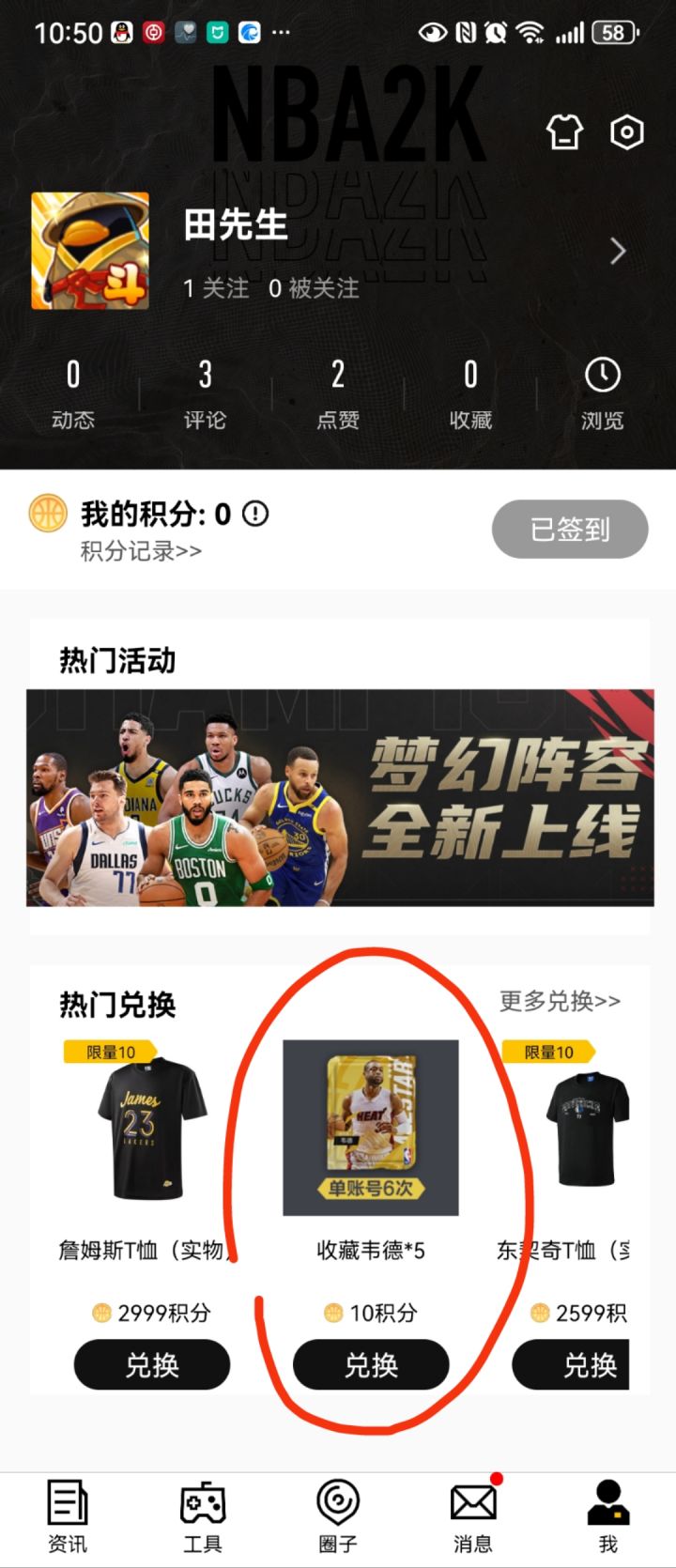Tap the camera settings icon in top right corner
Screen dimensions: 676x1568
point(624,133)
